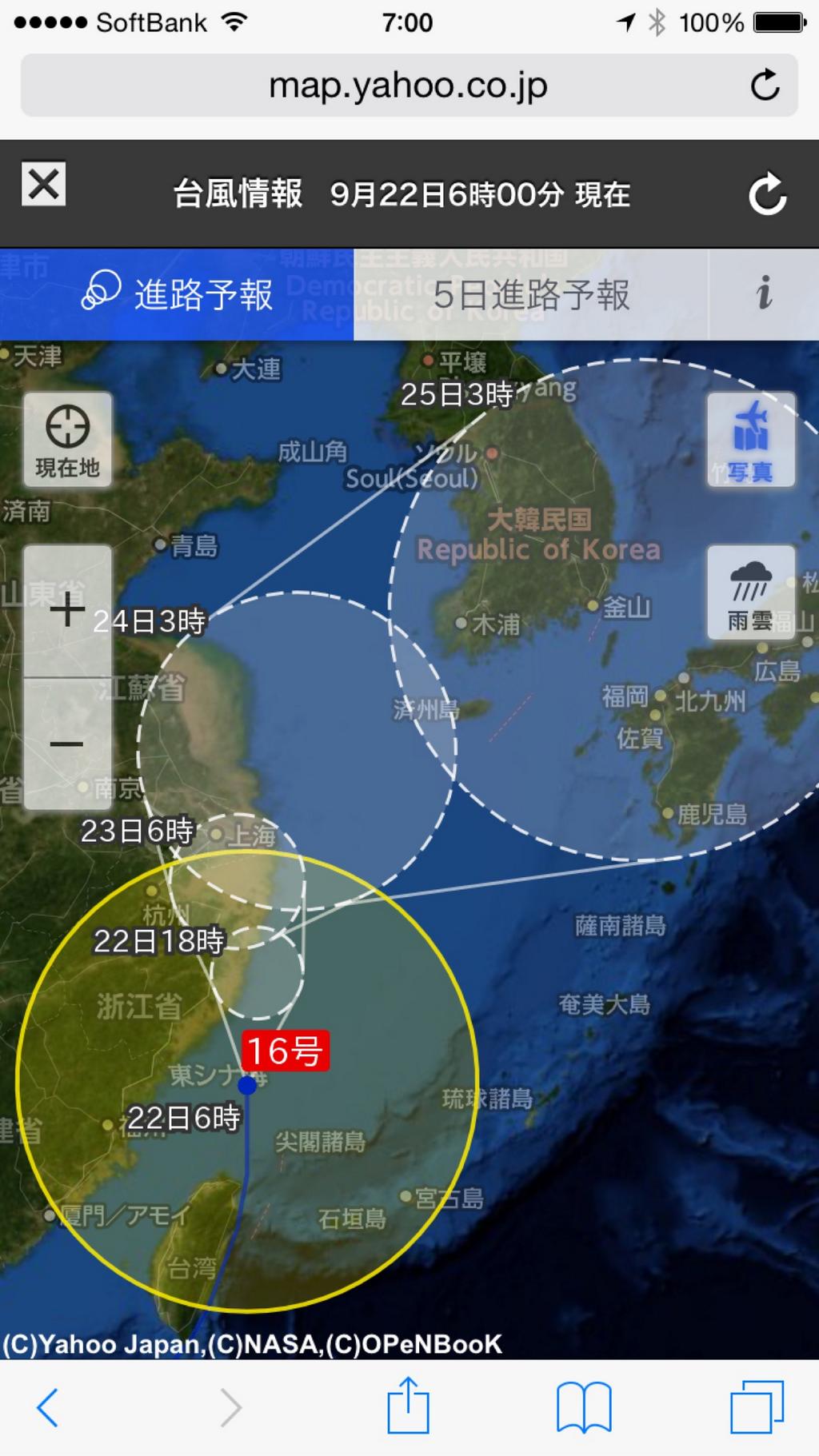Image resolution: width=819 pixels, height=1456 pixels.
Task: Switch to the 5日進路予報 tab
Action: 531,294
